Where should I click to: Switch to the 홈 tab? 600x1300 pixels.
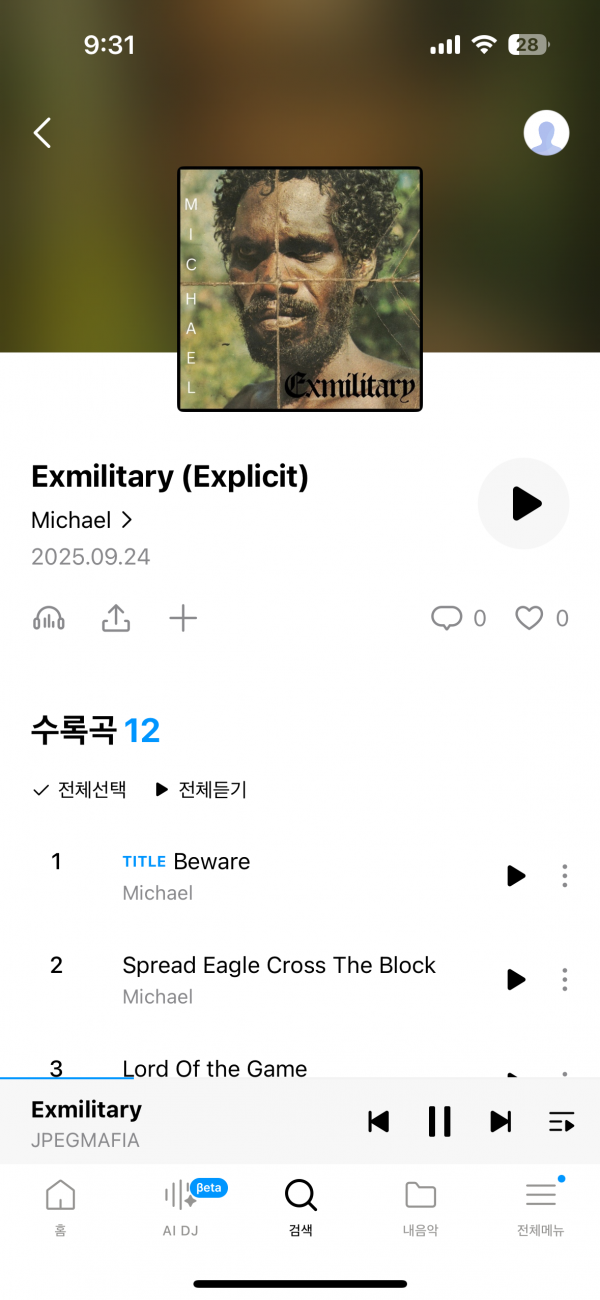point(61,1206)
